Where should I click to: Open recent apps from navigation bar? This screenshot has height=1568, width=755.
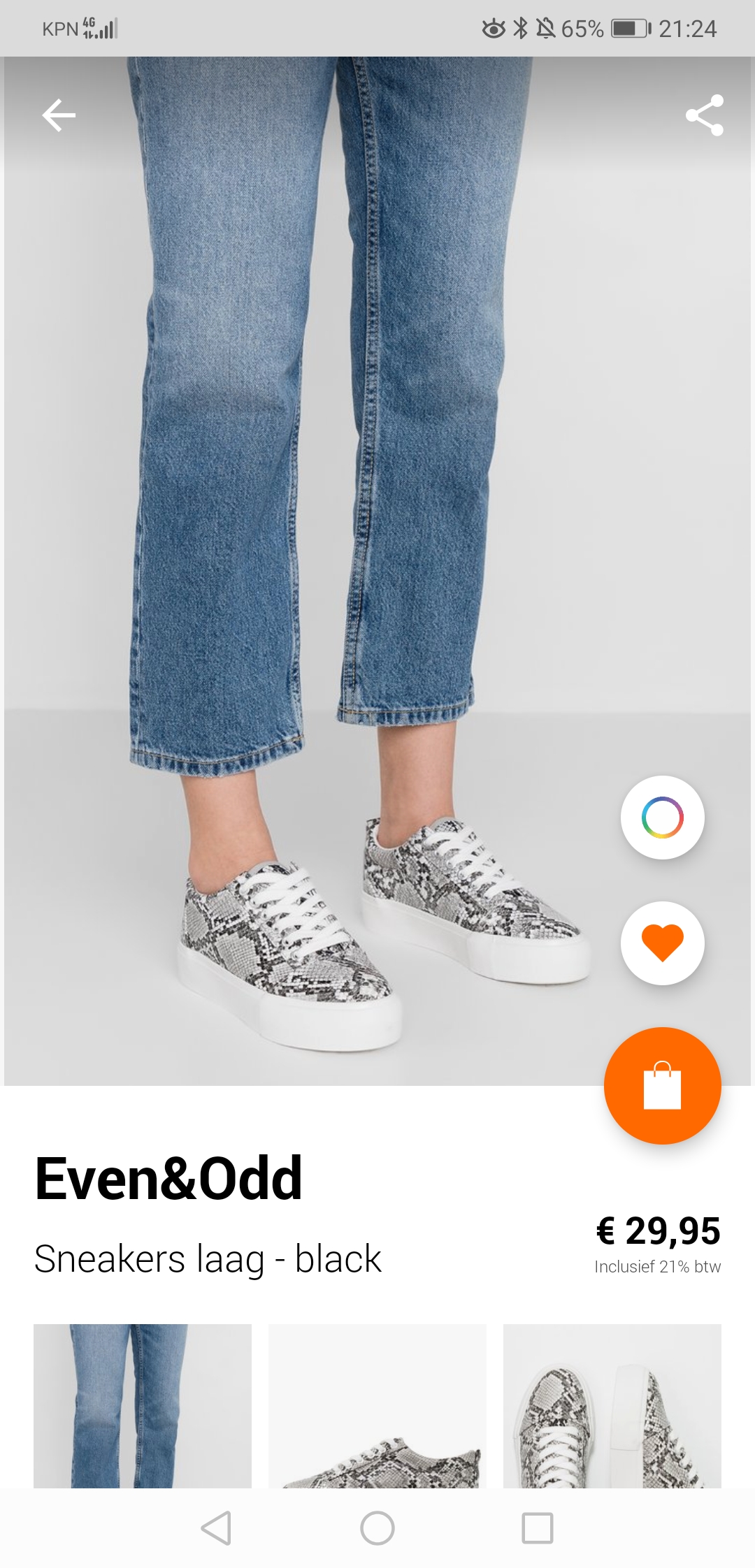[538, 1528]
